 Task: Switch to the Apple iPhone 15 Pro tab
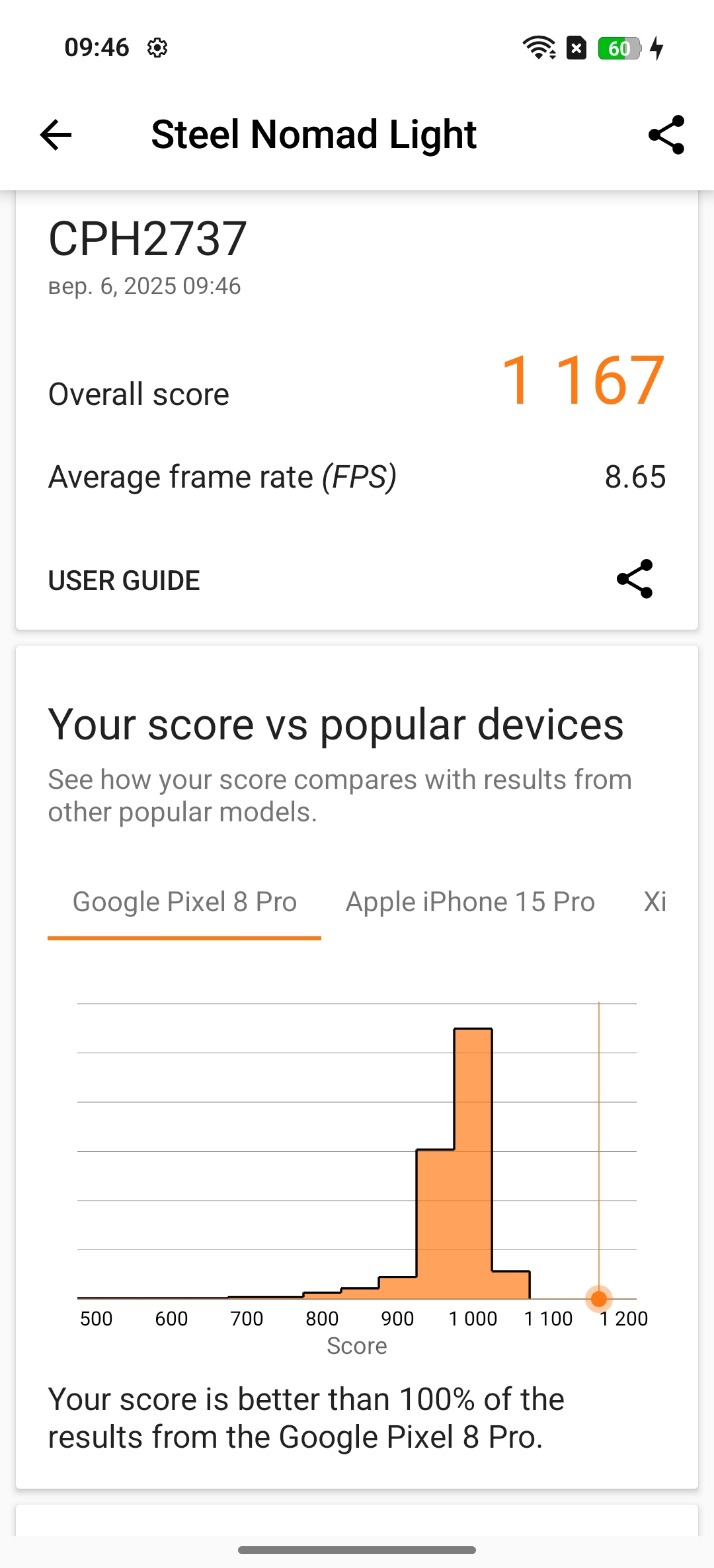tap(470, 903)
